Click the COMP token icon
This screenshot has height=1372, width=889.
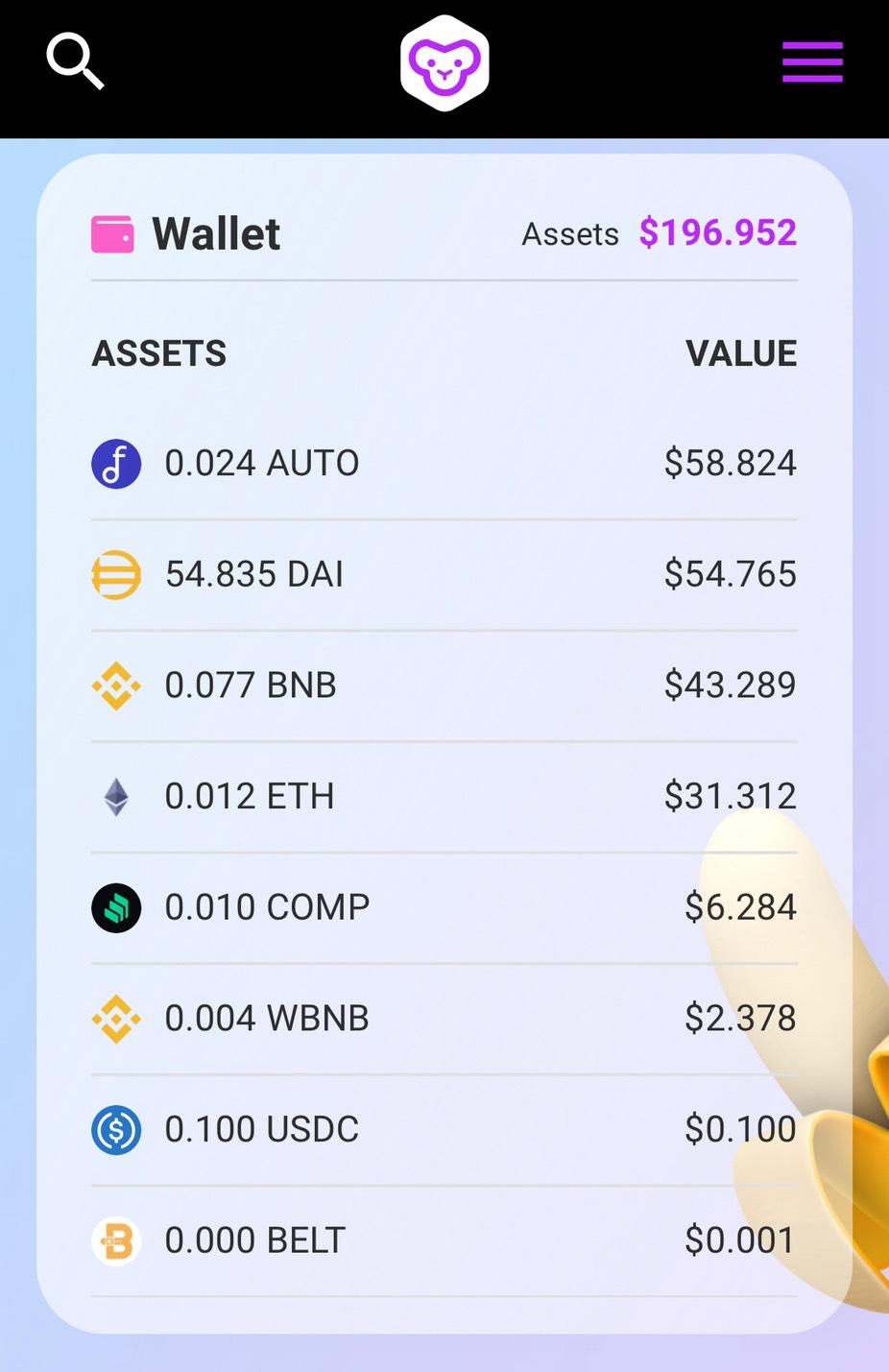(x=115, y=906)
